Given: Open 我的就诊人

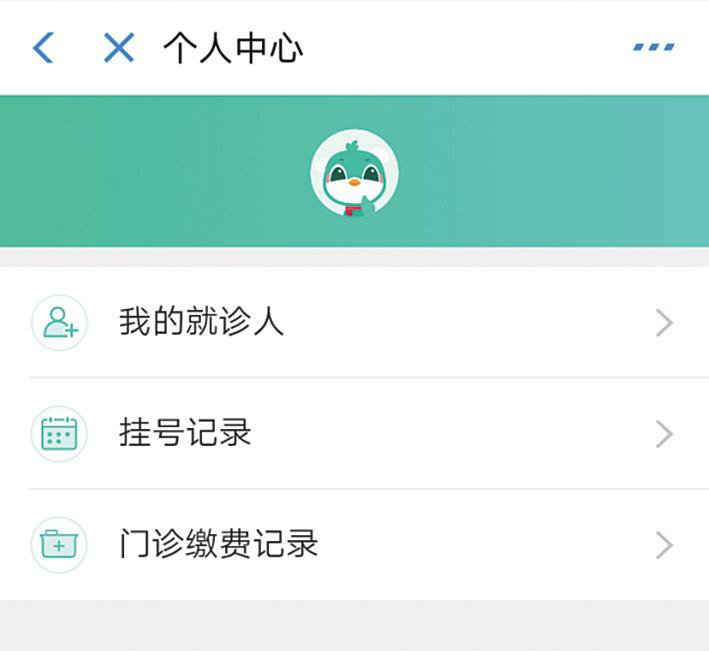Looking at the screenshot, I should (354, 322).
